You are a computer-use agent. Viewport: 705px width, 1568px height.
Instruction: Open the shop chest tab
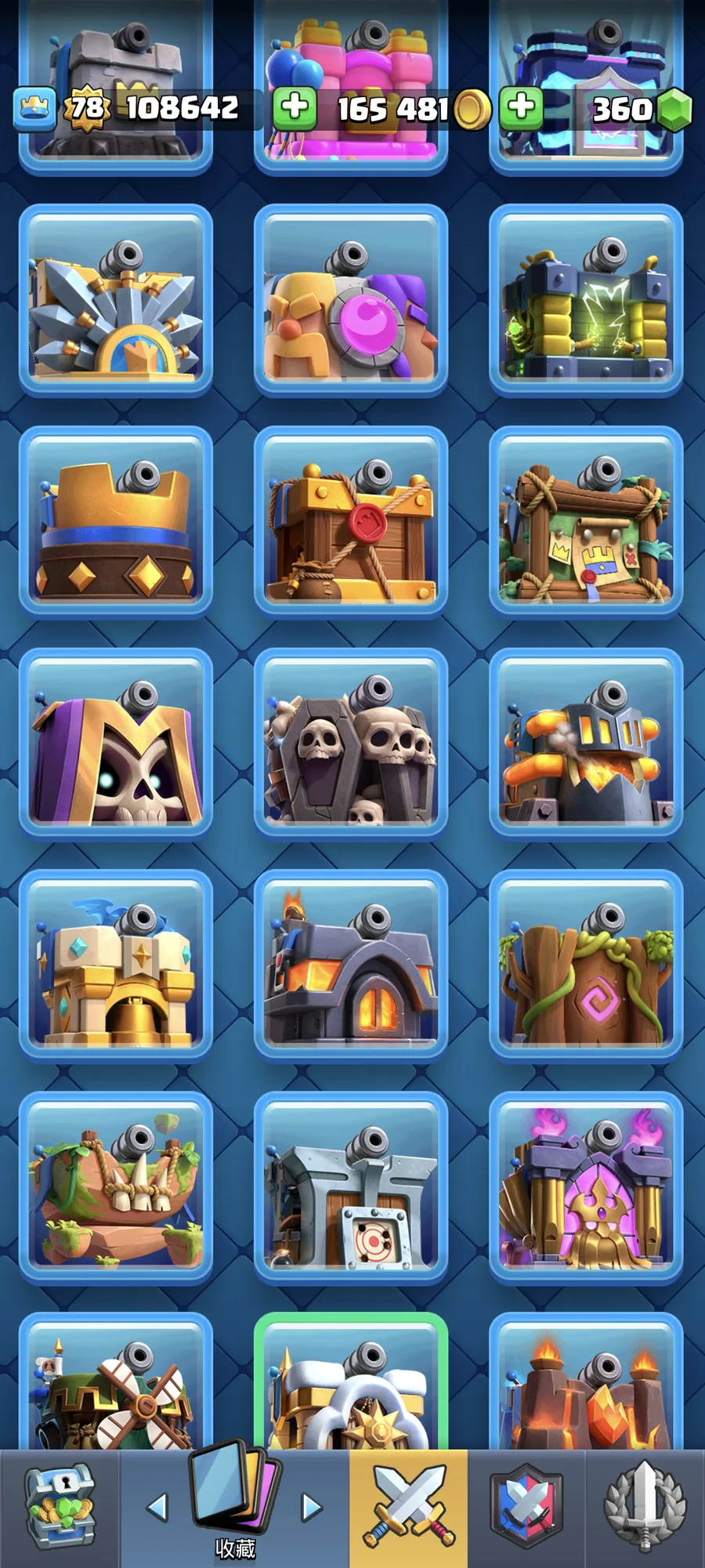click(60, 1508)
